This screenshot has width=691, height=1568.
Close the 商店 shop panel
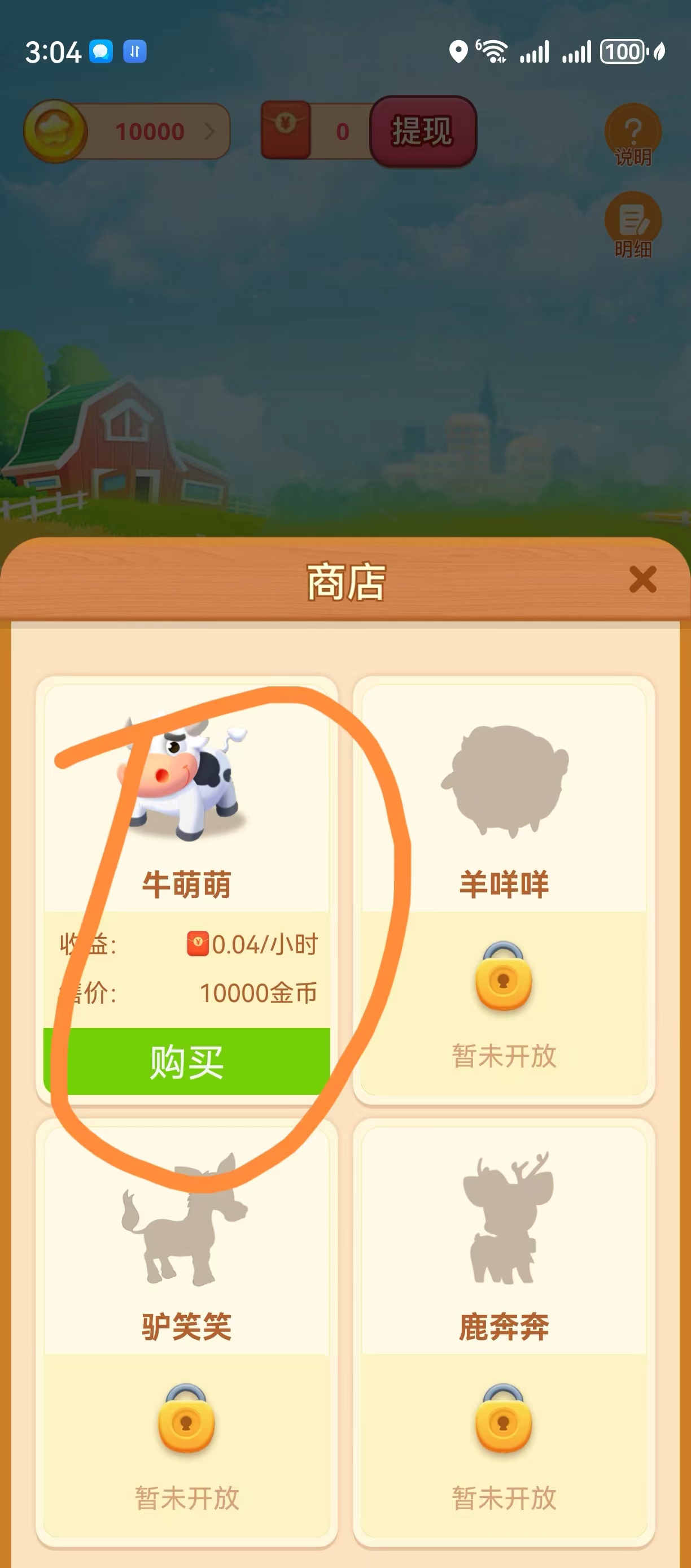[642, 579]
